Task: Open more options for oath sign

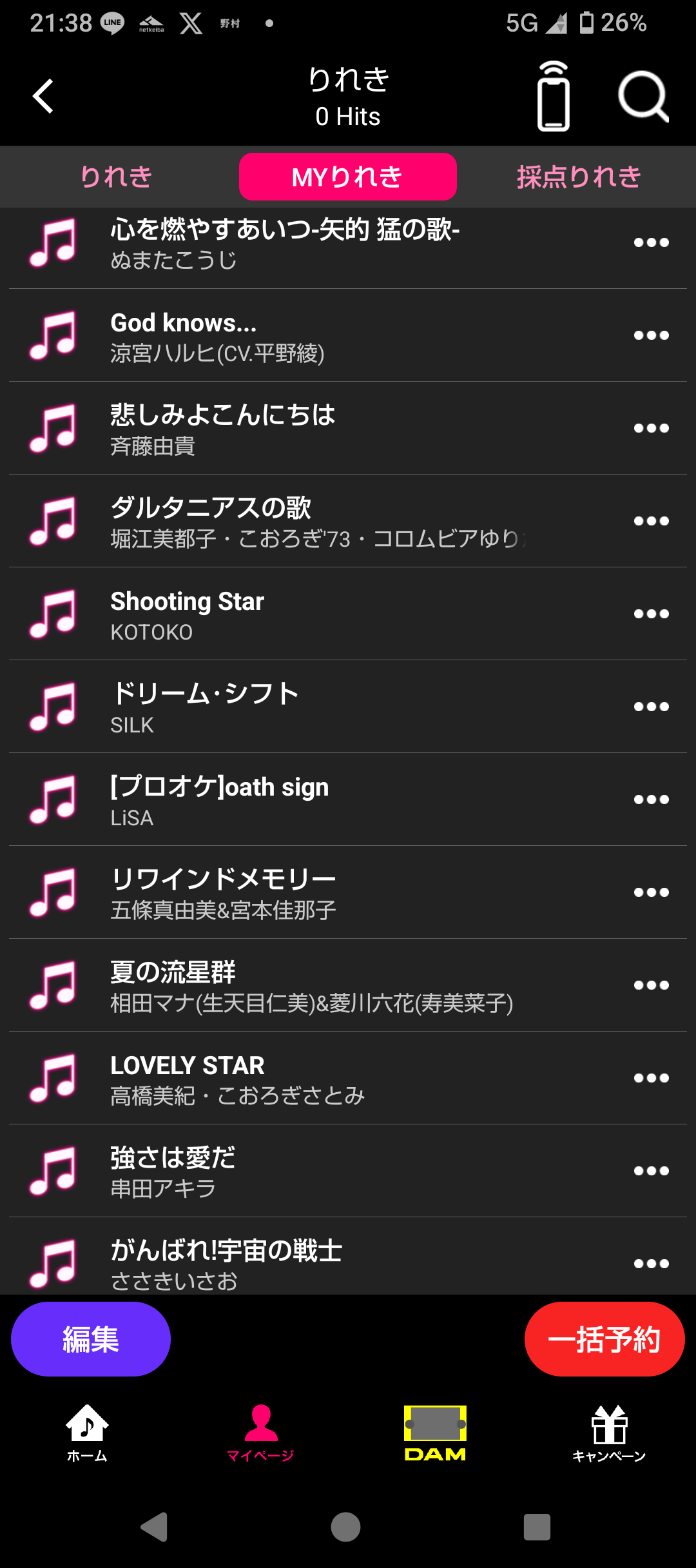Action: point(651,799)
